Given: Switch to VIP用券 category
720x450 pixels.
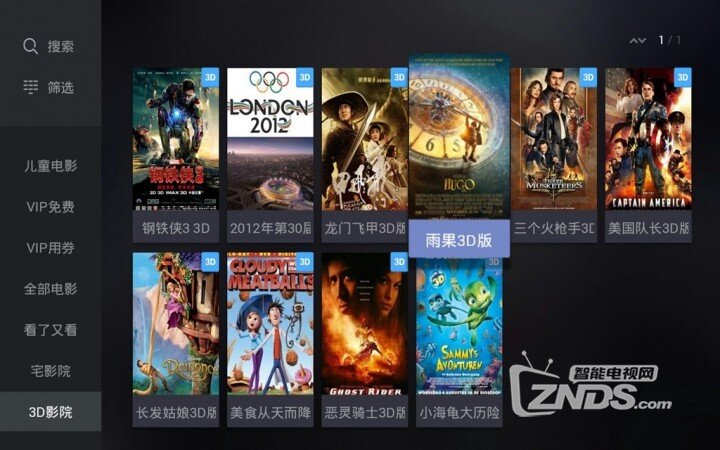Looking at the screenshot, I should pos(50,248).
